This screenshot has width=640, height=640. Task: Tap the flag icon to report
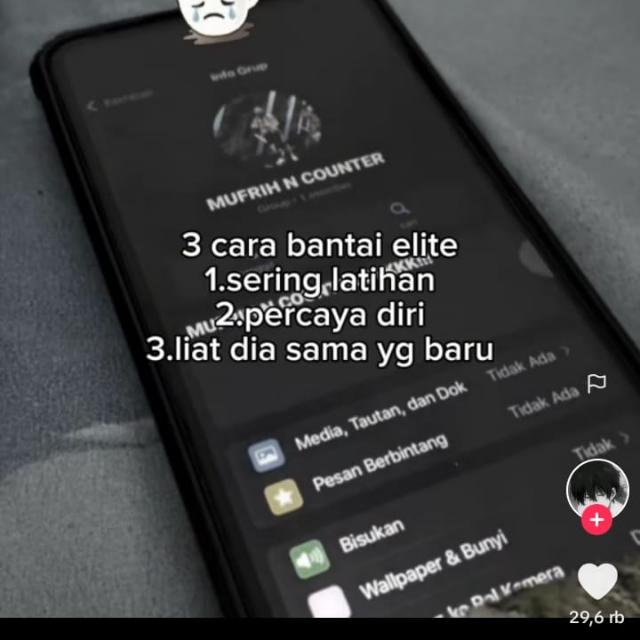coord(597,384)
